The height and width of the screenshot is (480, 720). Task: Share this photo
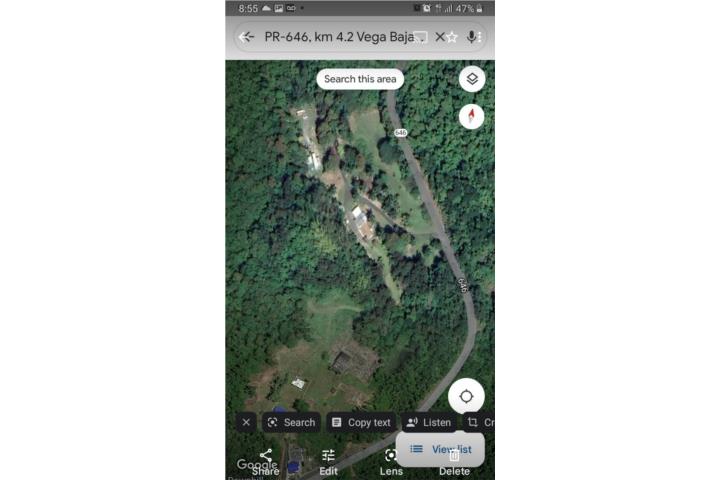point(265,462)
